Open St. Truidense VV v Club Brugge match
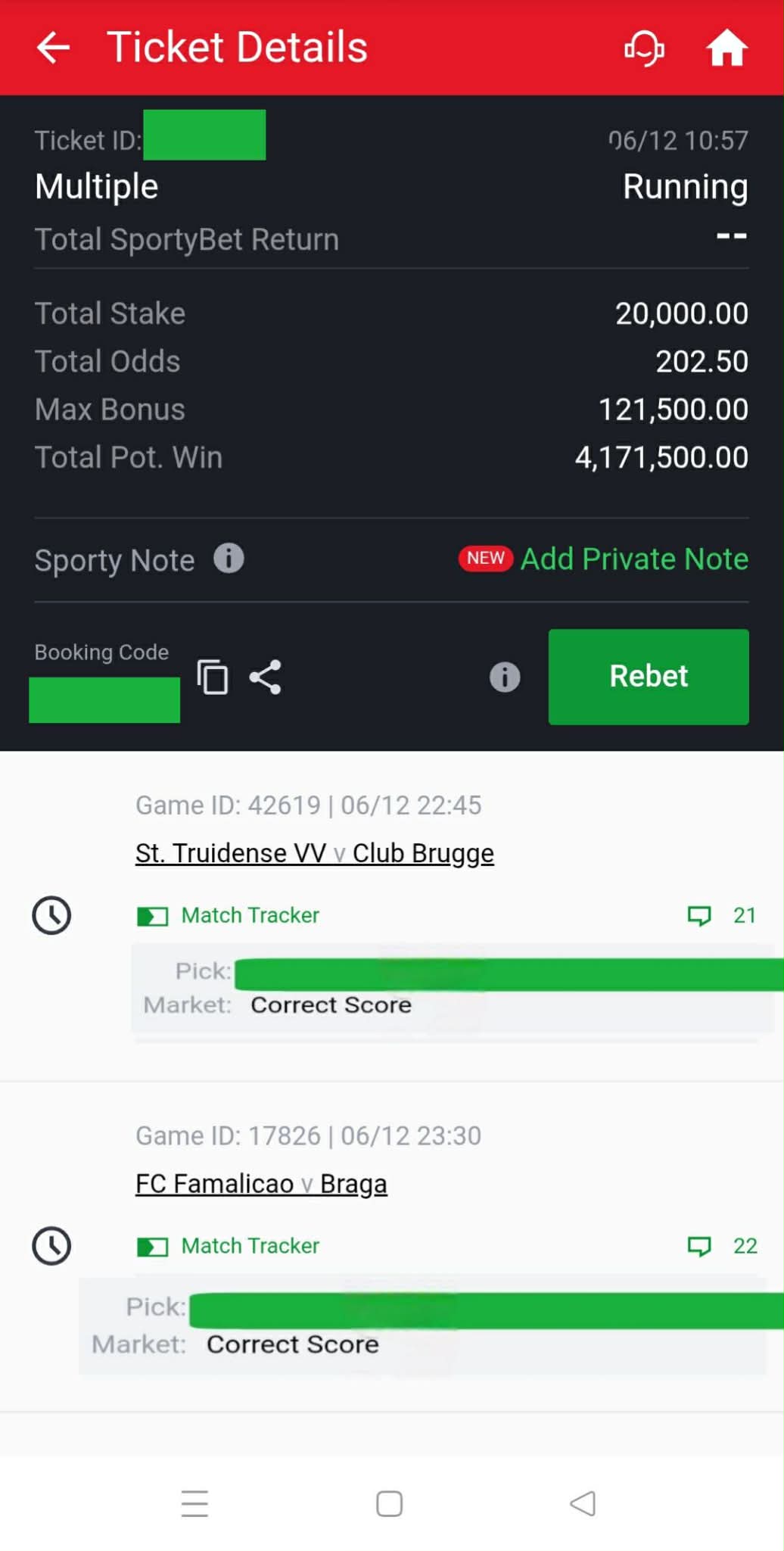This screenshot has width=784, height=1551. (x=314, y=853)
